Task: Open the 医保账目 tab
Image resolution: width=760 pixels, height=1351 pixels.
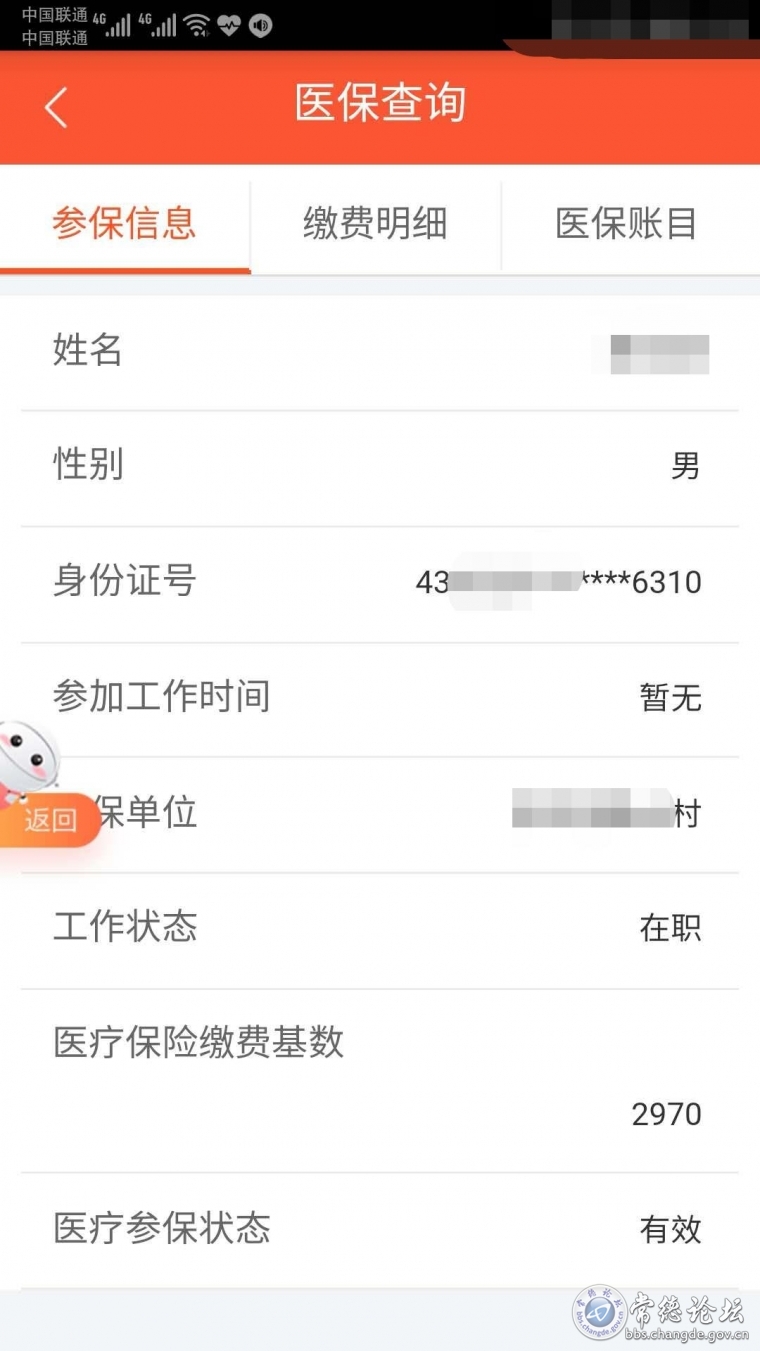Action: (627, 224)
